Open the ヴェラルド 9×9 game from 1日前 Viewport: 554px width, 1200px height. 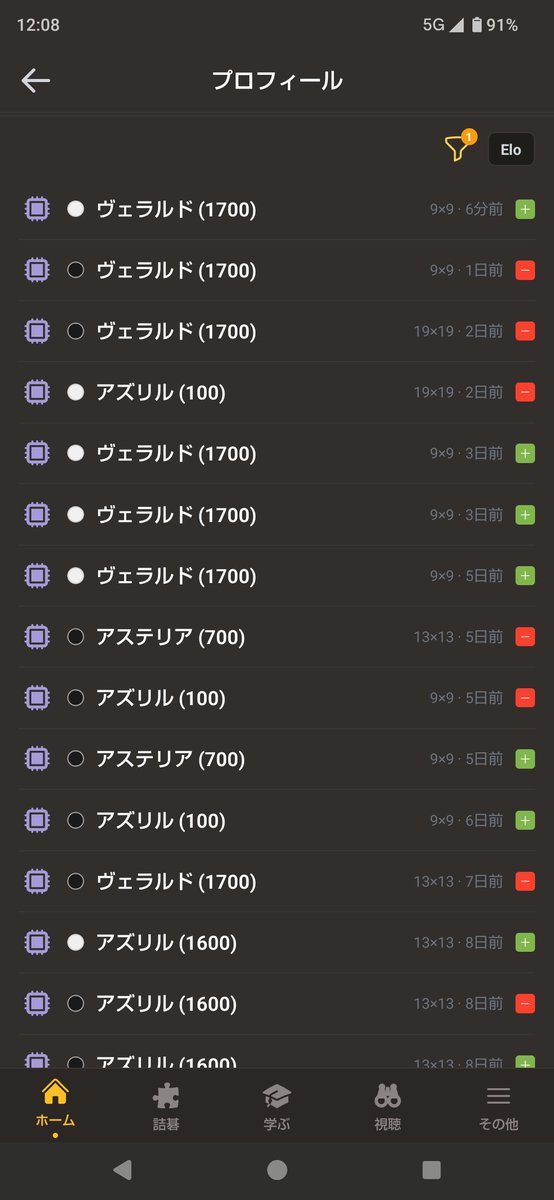point(277,270)
